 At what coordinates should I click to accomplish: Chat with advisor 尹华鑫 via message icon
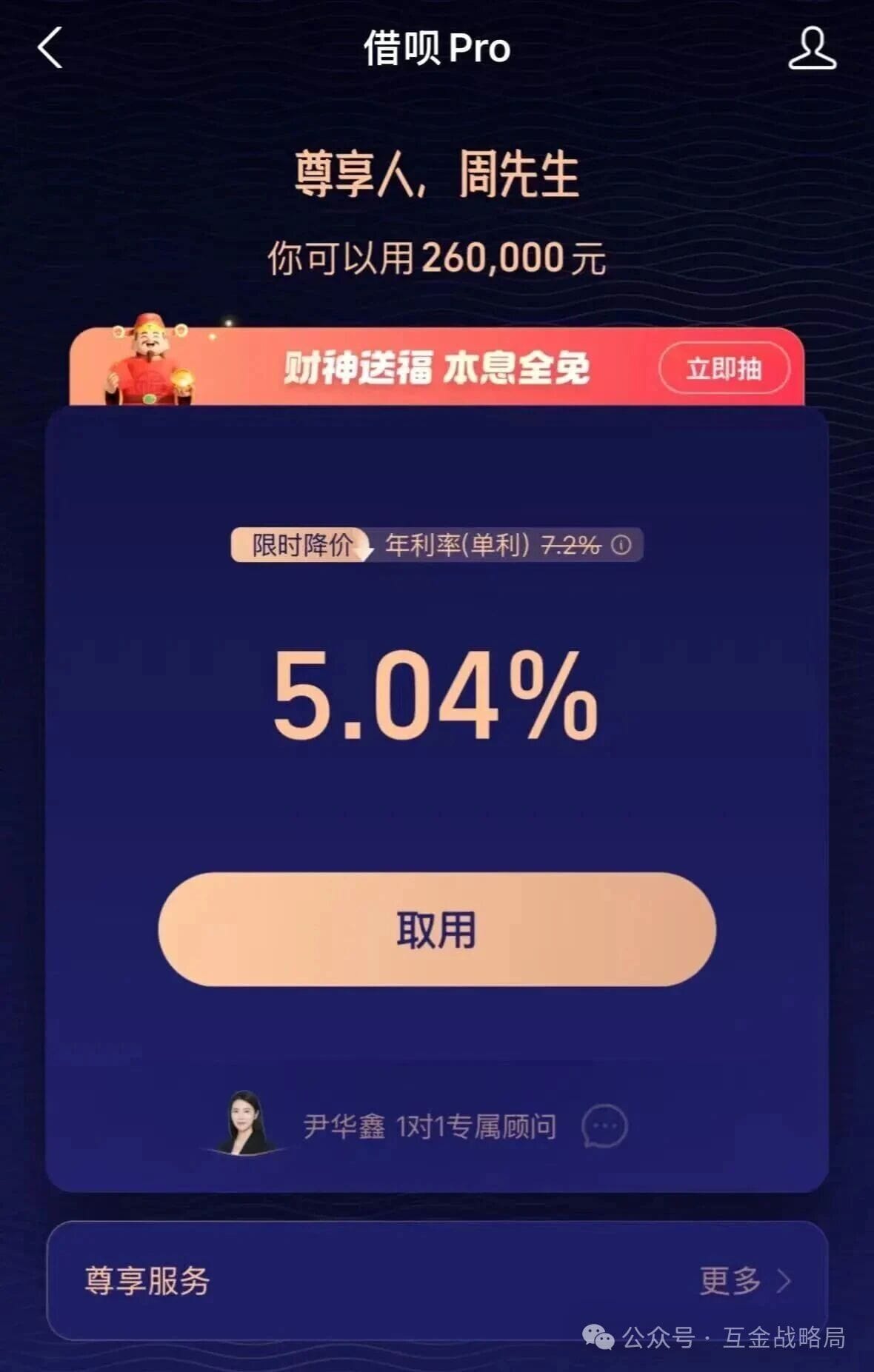[x=604, y=1126]
